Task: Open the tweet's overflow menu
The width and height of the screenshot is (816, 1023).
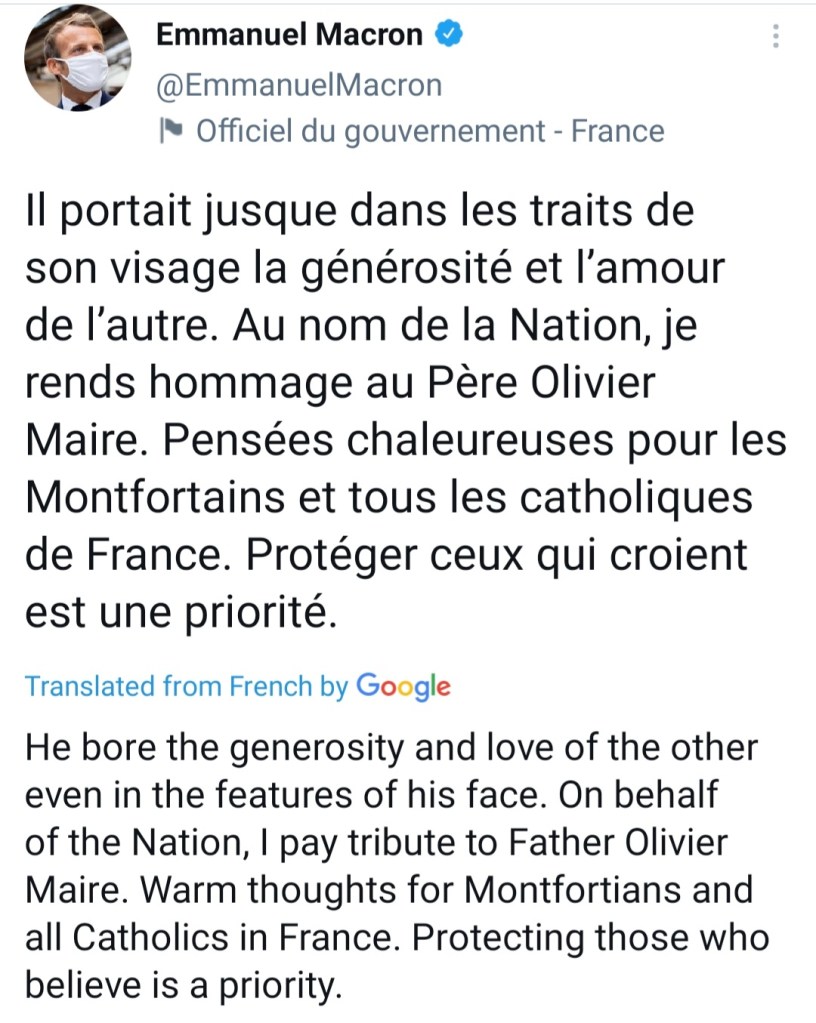Action: click(x=776, y=37)
